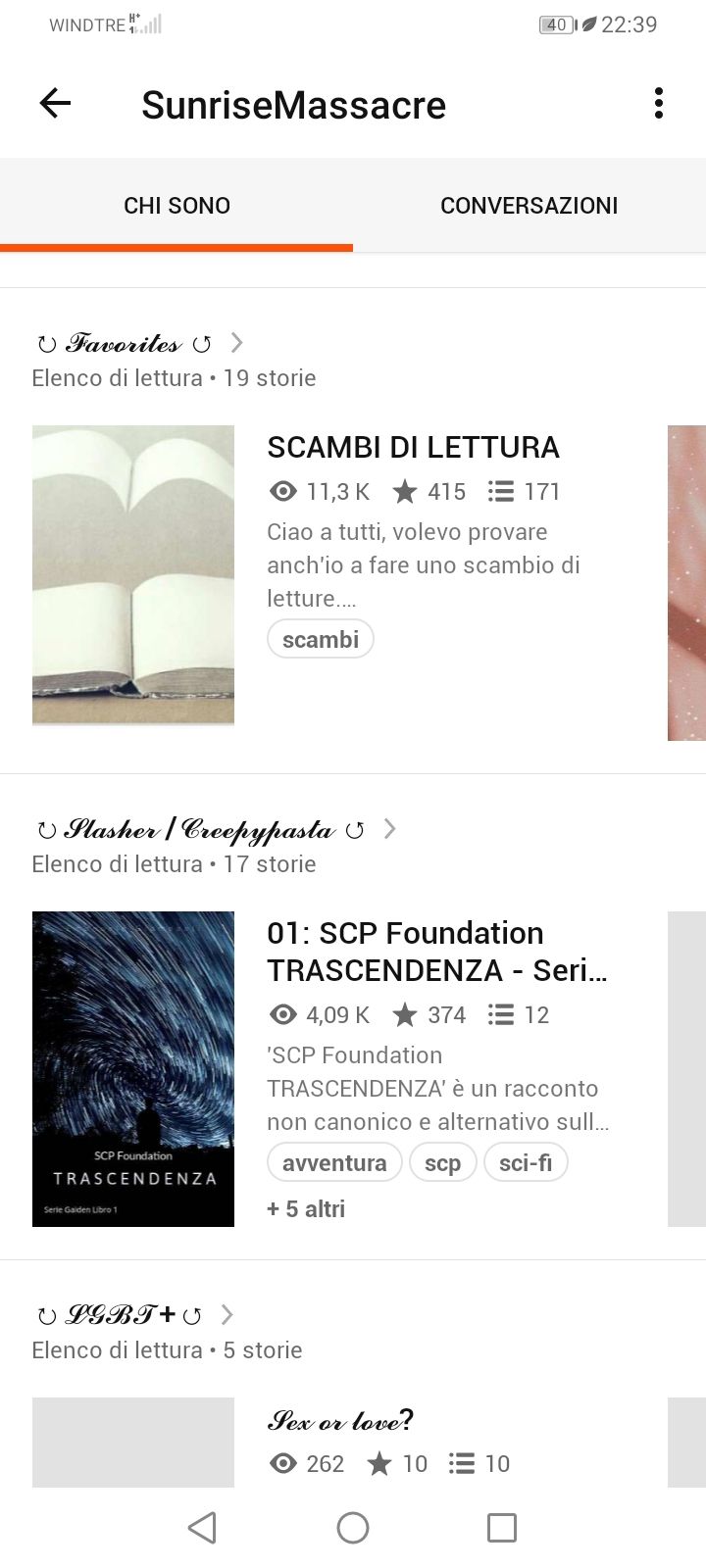Select the scp tag chip

click(442, 1162)
